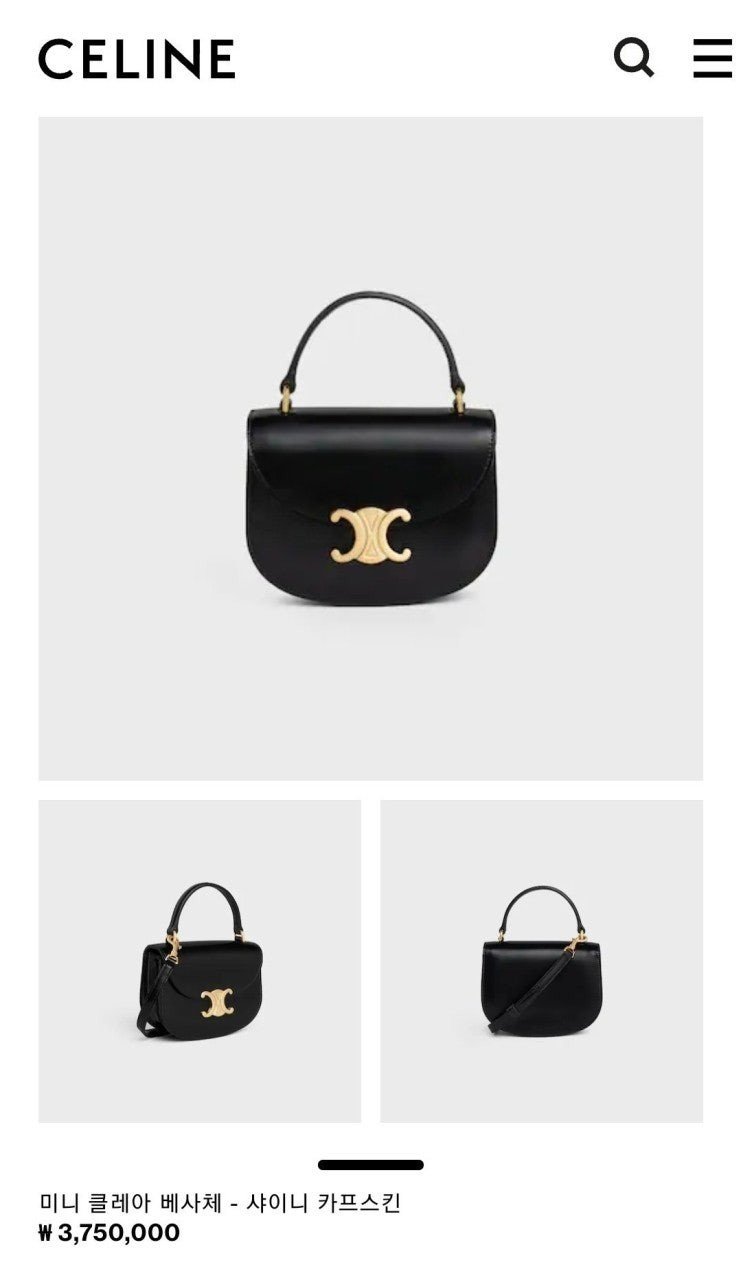Open the search icon in the header
The width and height of the screenshot is (741, 1280).
(633, 58)
